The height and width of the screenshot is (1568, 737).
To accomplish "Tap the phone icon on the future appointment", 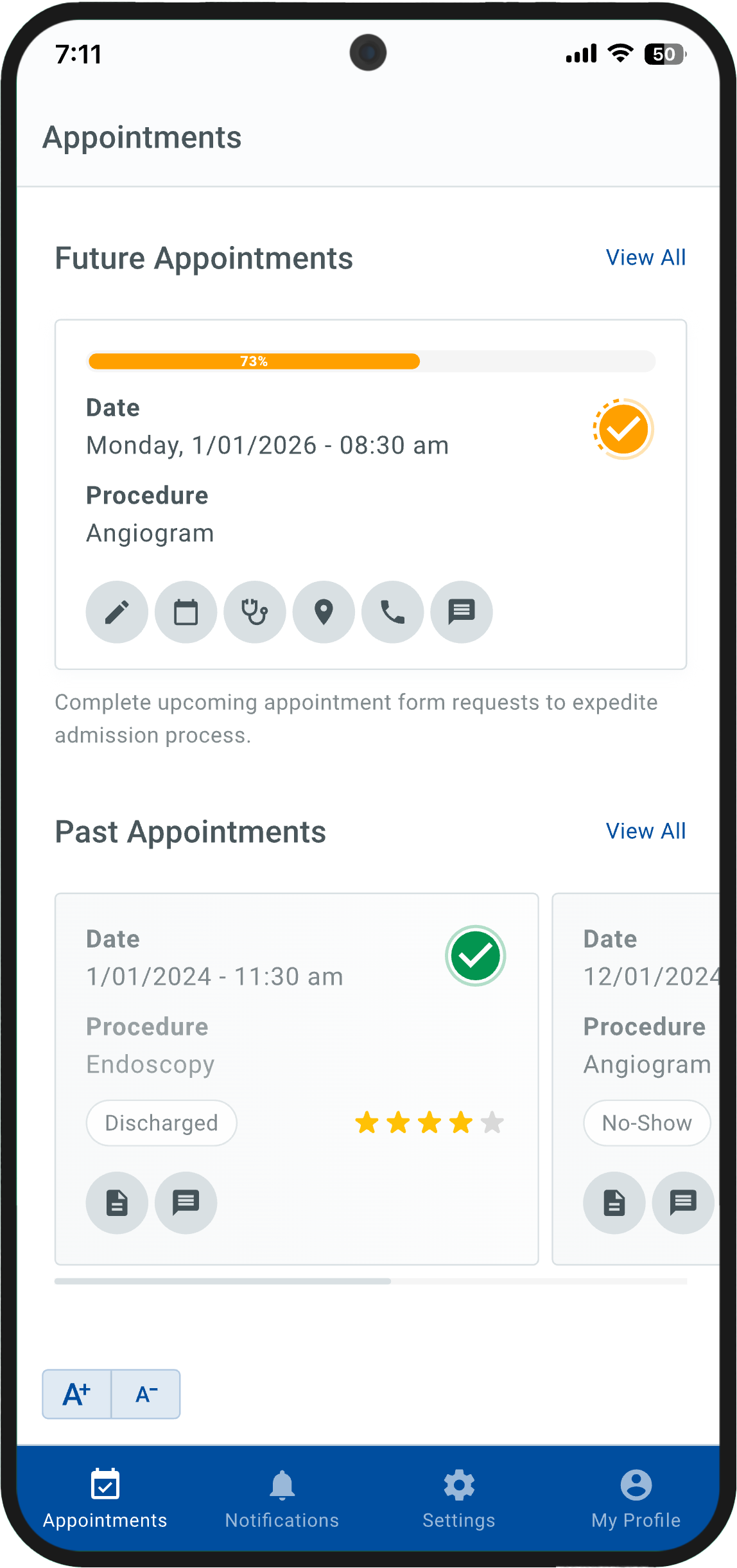I will point(393,612).
